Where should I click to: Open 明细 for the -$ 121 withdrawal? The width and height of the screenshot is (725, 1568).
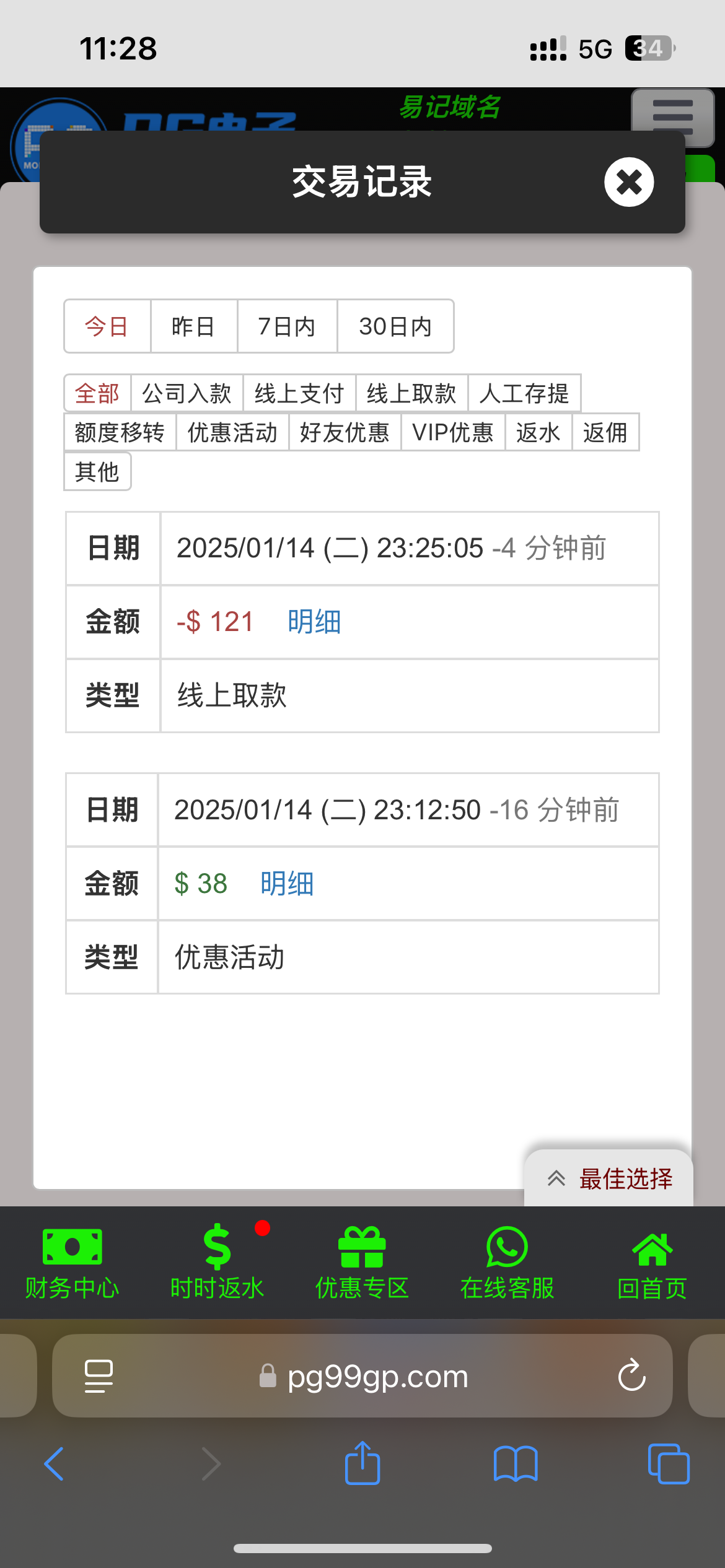[x=314, y=622]
